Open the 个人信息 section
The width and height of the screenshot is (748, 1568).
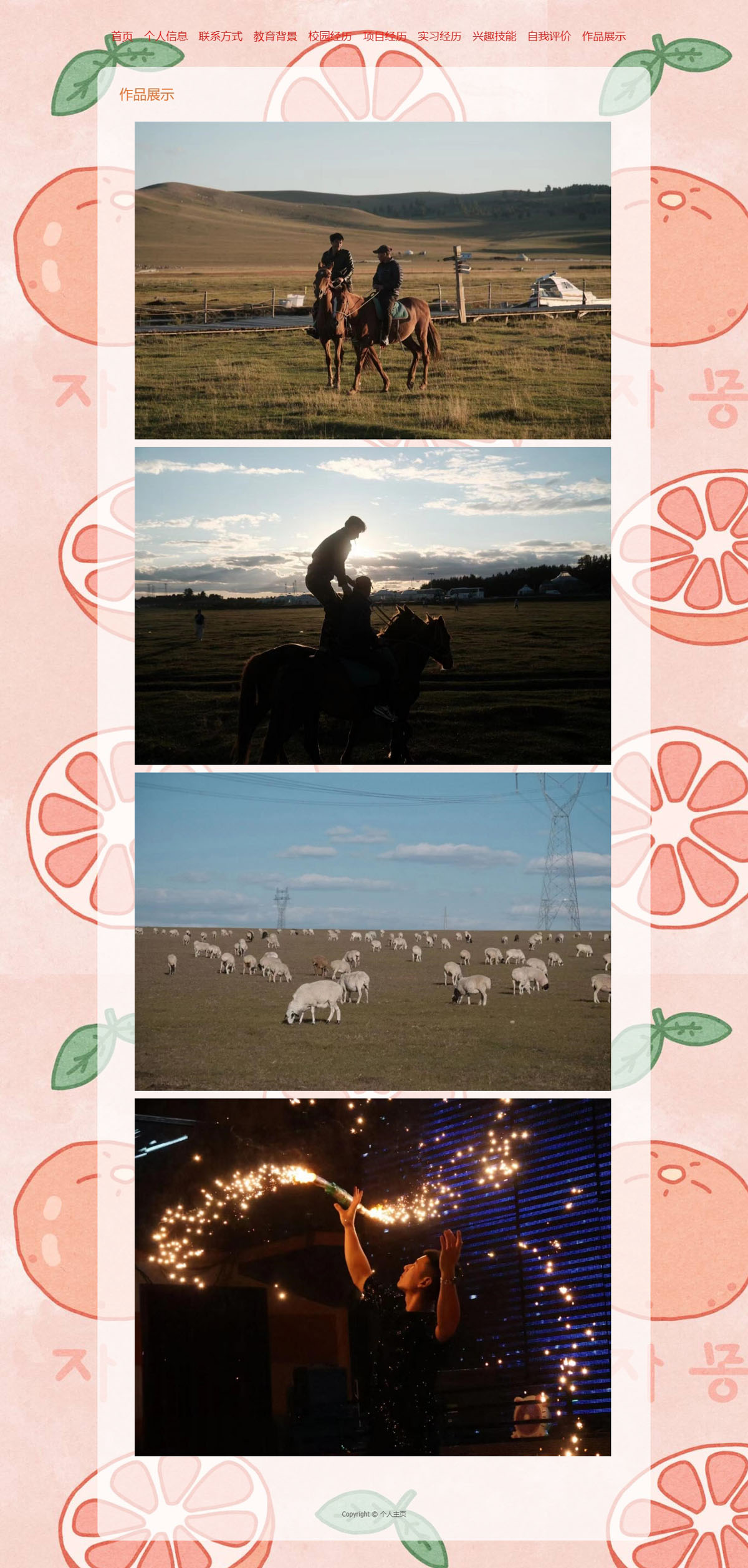tap(166, 36)
